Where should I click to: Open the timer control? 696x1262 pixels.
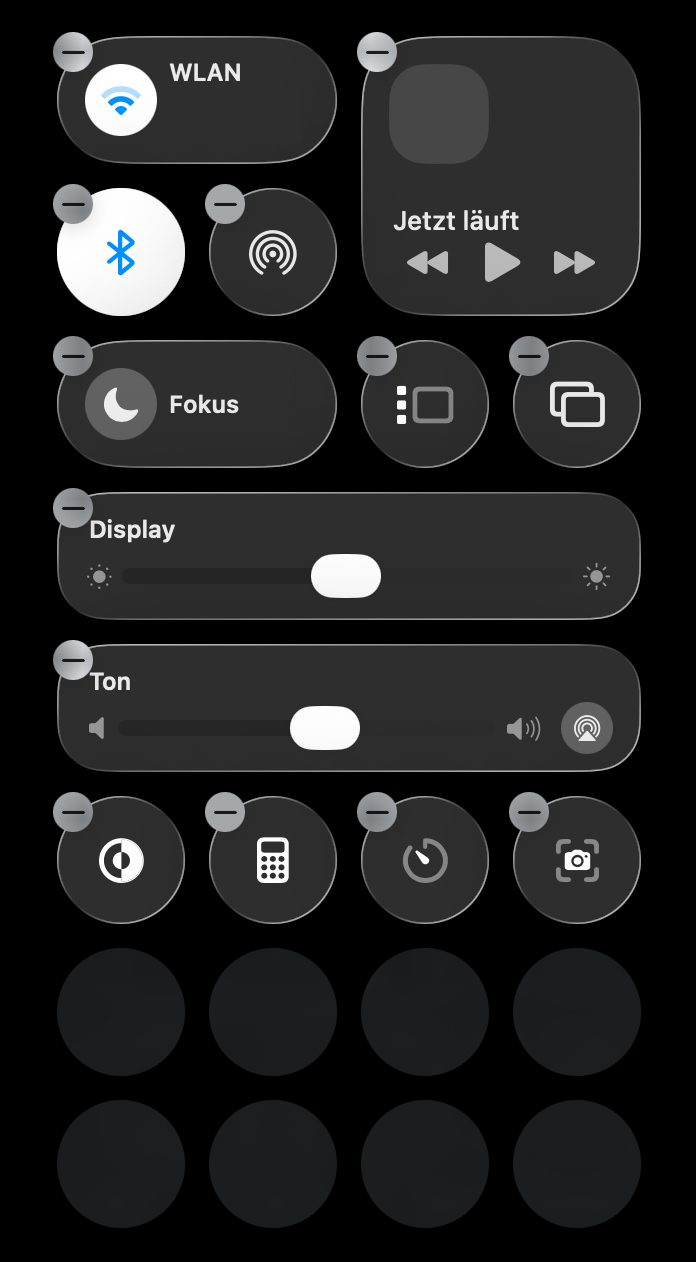425,860
